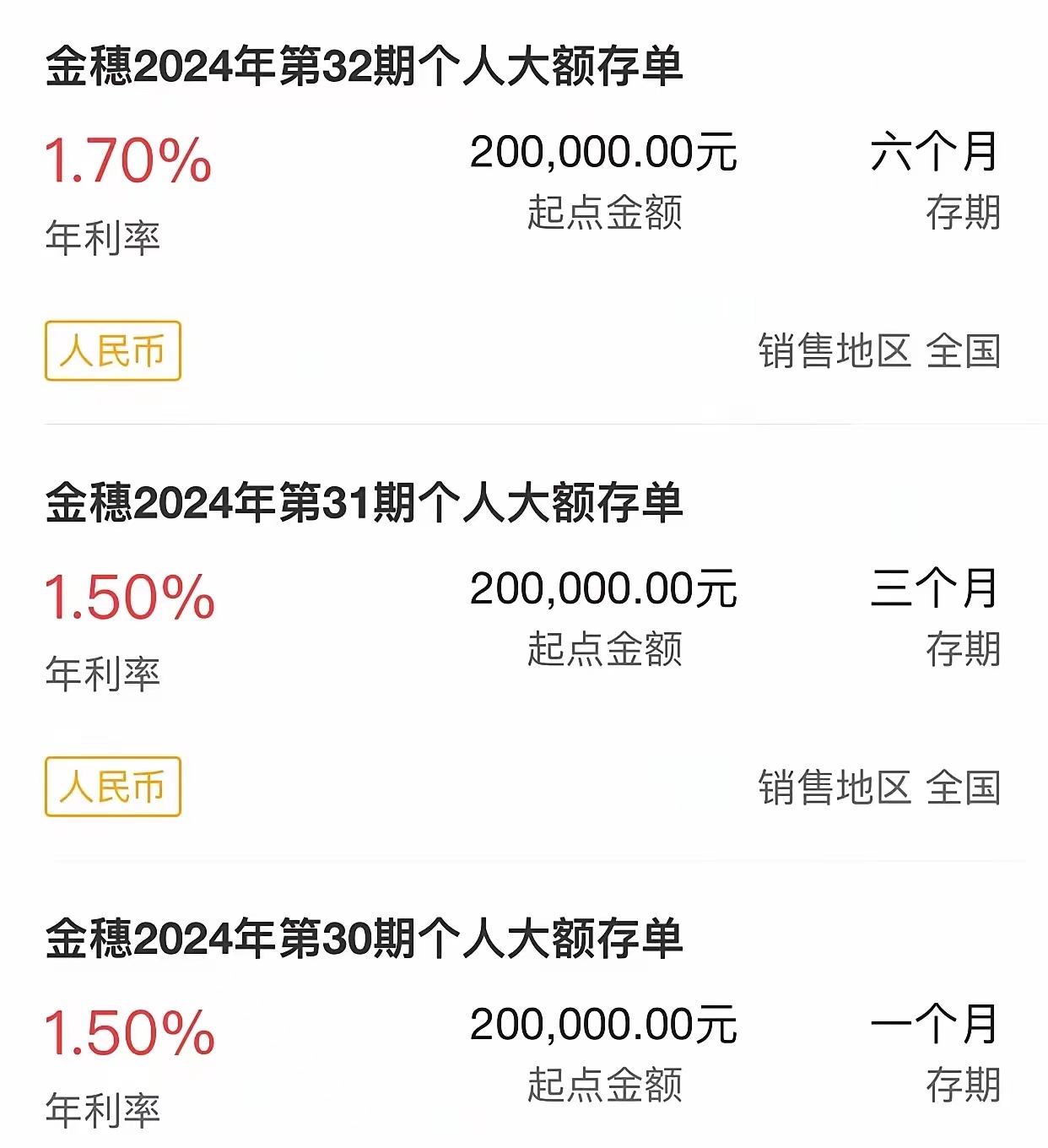Click the 六个月 term label
This screenshot has width=1048, height=1148.
click(x=935, y=152)
